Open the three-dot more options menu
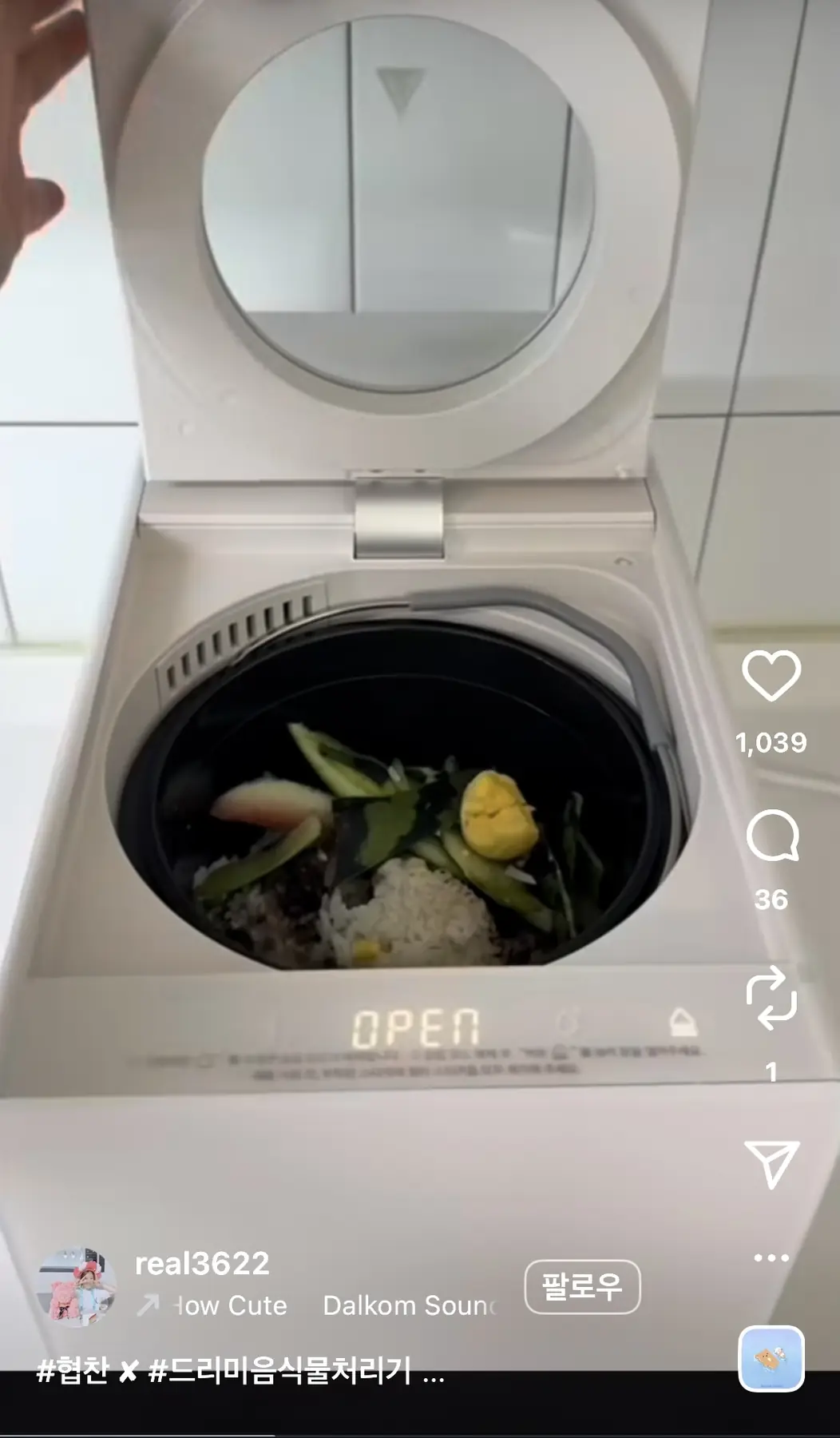The image size is (840, 1438). 771,1257
